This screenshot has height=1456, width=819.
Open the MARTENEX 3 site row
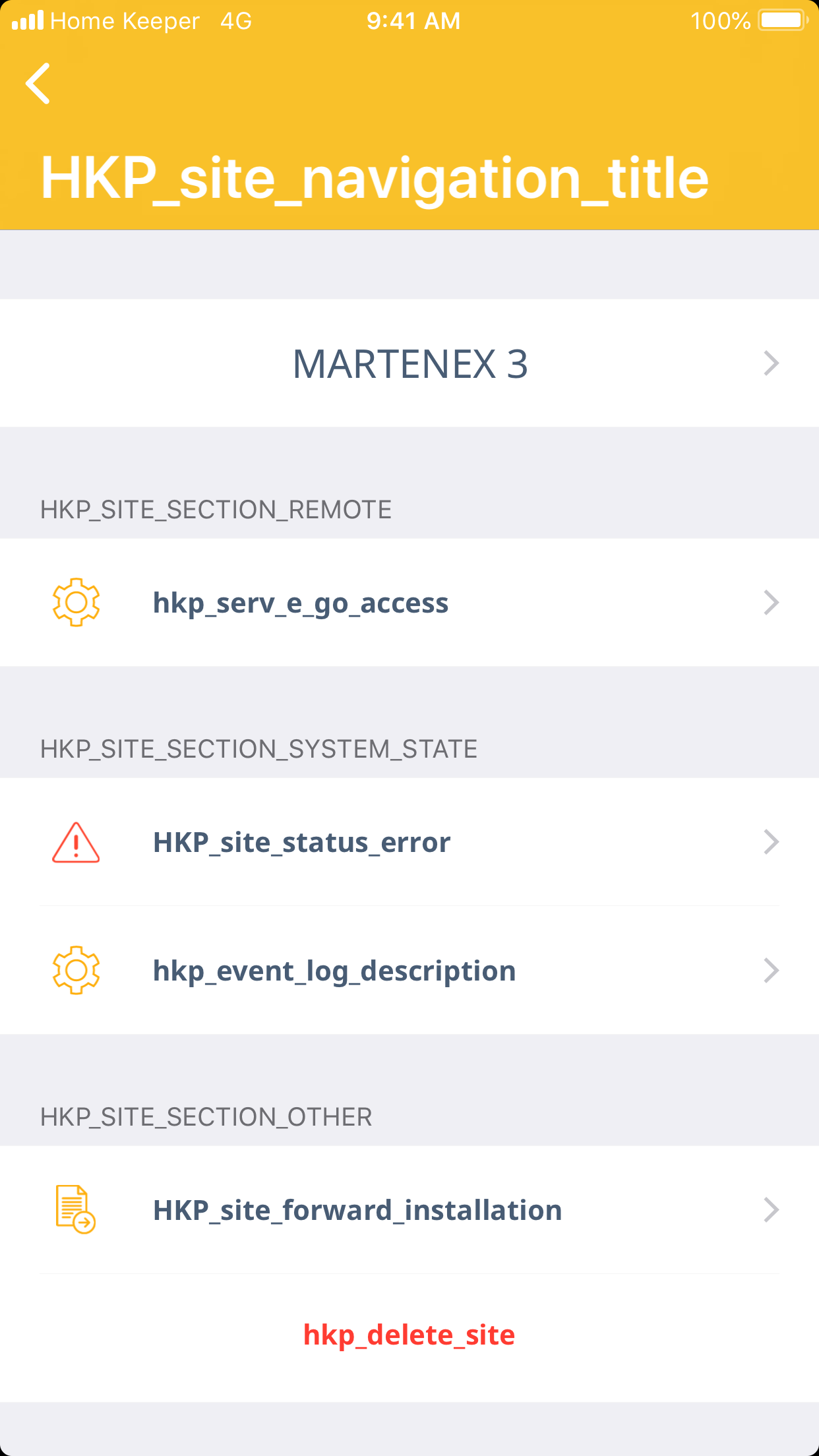coord(409,363)
